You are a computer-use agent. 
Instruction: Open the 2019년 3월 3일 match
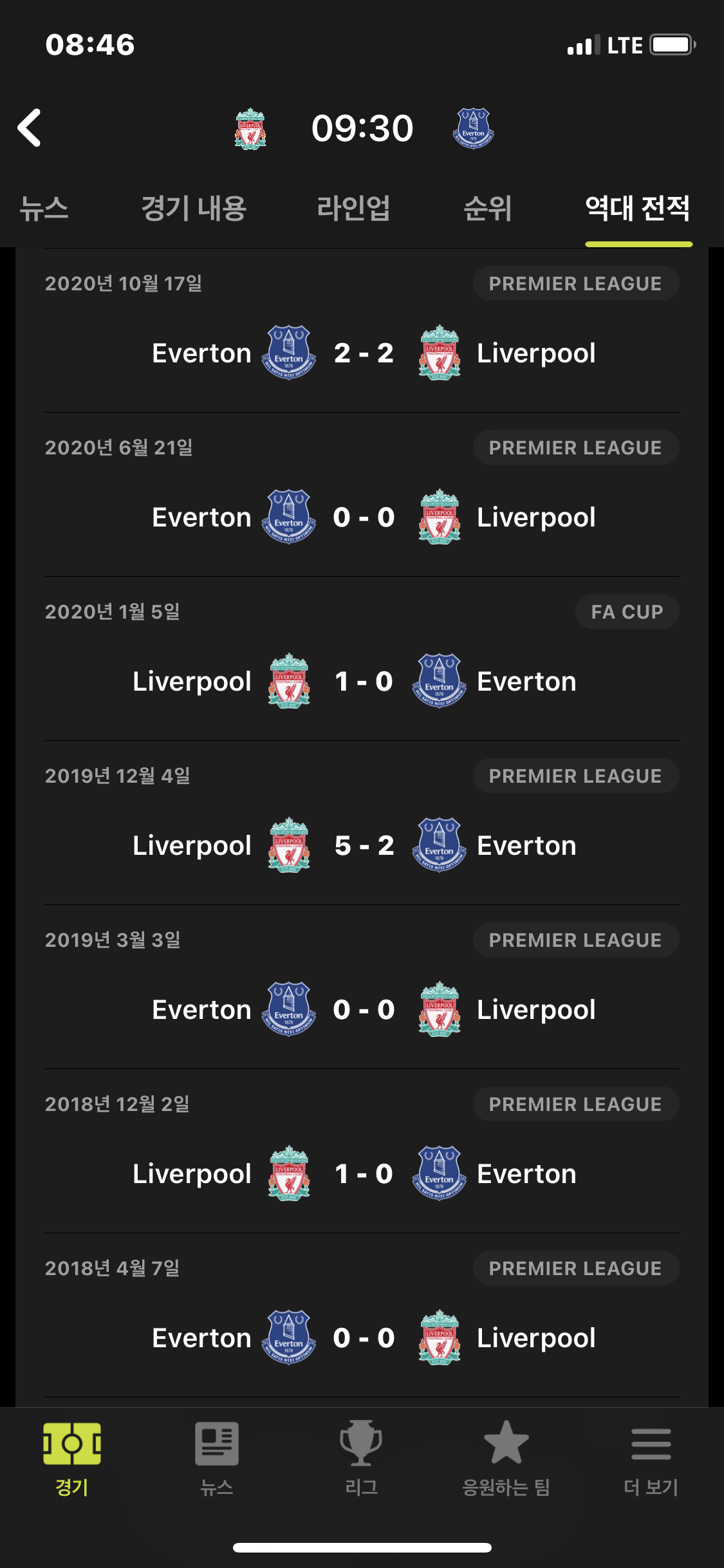click(x=362, y=987)
